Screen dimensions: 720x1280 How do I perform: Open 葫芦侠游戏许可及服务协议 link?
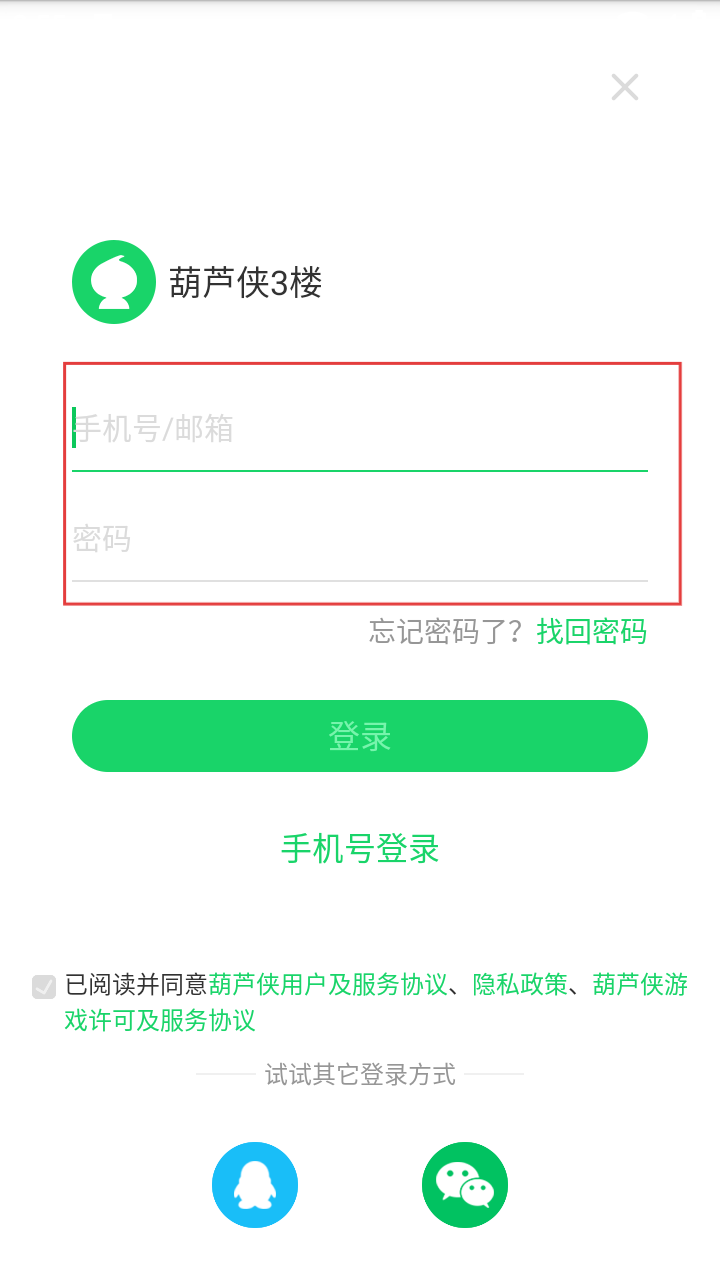(x=640, y=985)
